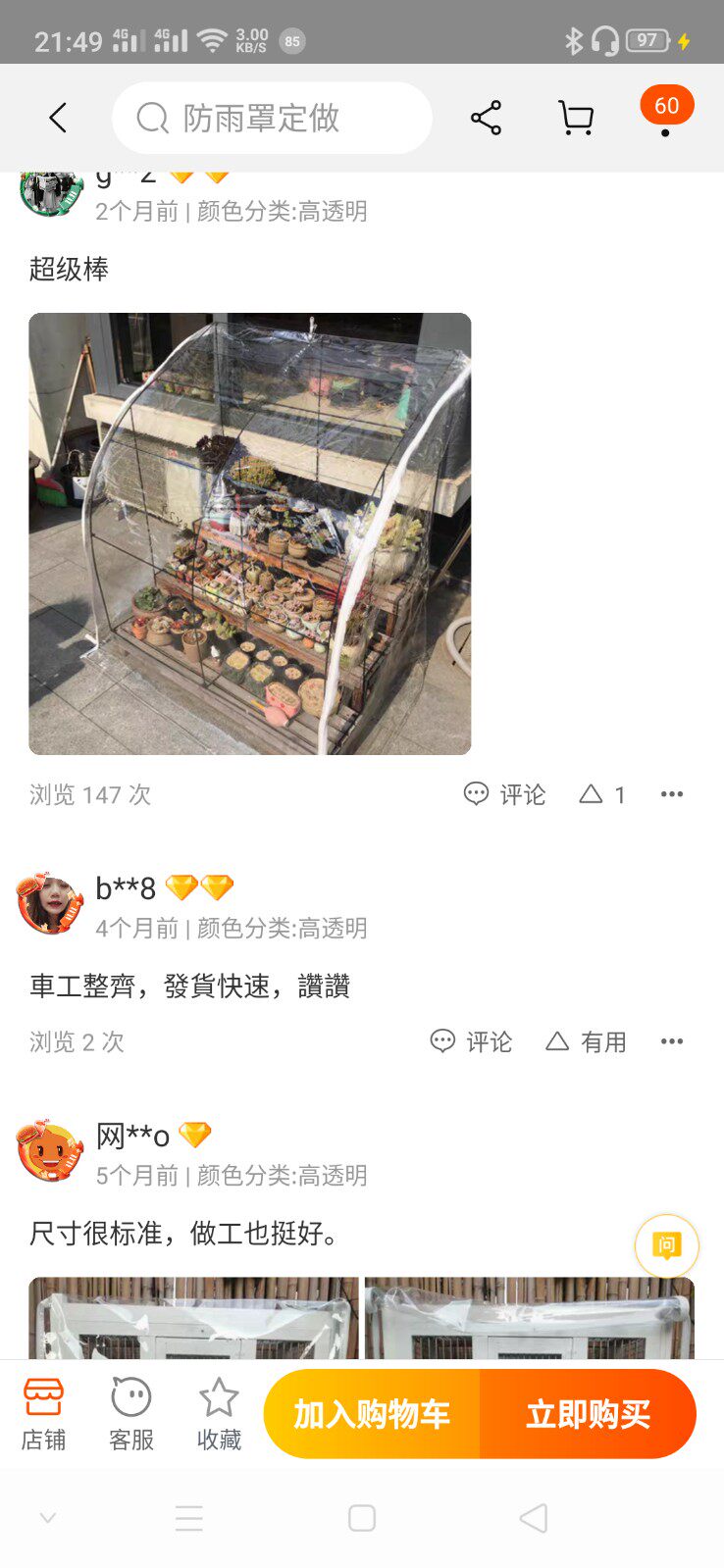This screenshot has width=724, height=1568.
Task: Open more options on b**8's review
Action: (672, 1041)
